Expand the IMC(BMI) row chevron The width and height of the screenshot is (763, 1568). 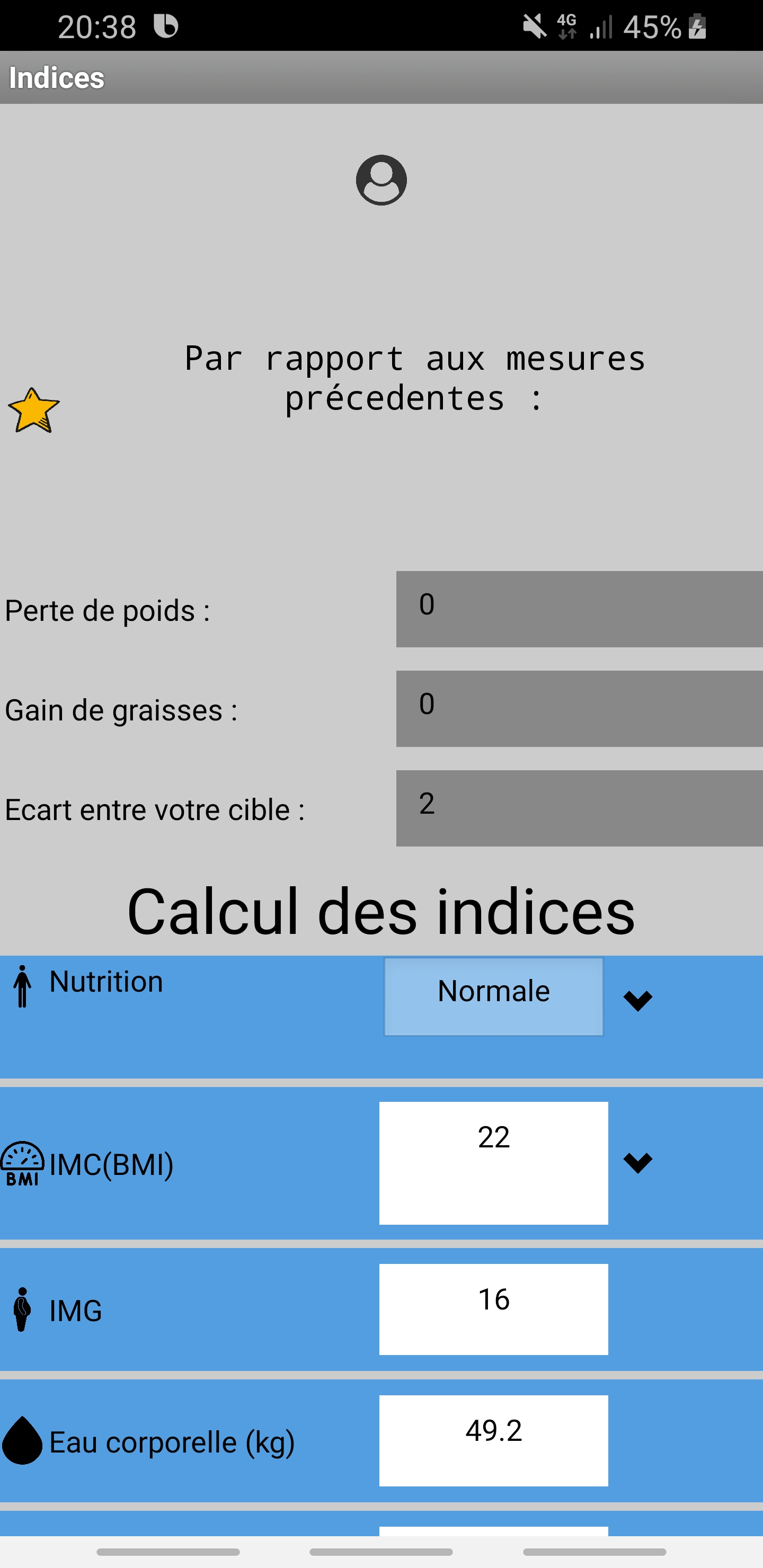click(637, 1163)
